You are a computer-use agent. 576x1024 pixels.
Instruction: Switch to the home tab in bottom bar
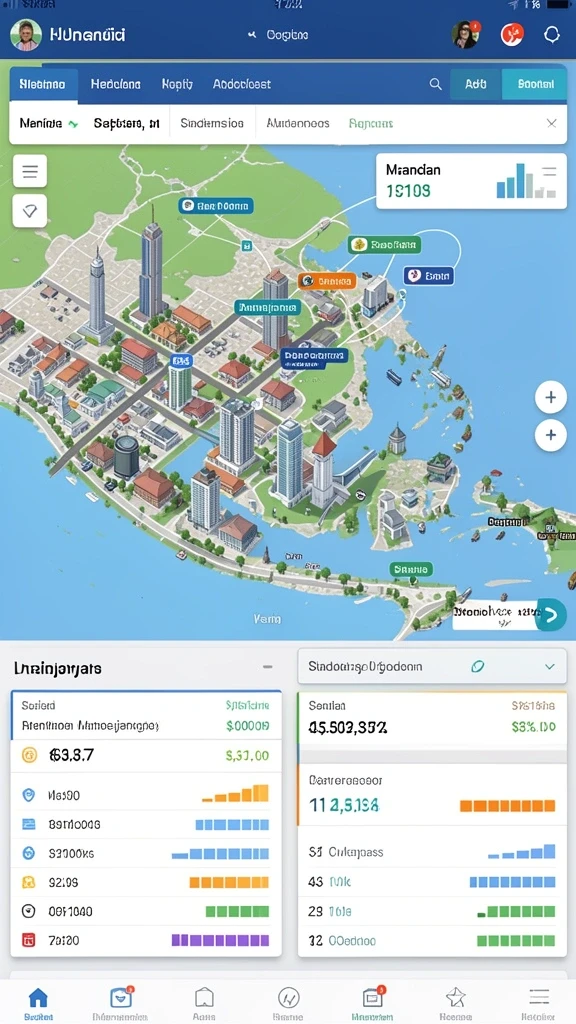pos(39,1002)
